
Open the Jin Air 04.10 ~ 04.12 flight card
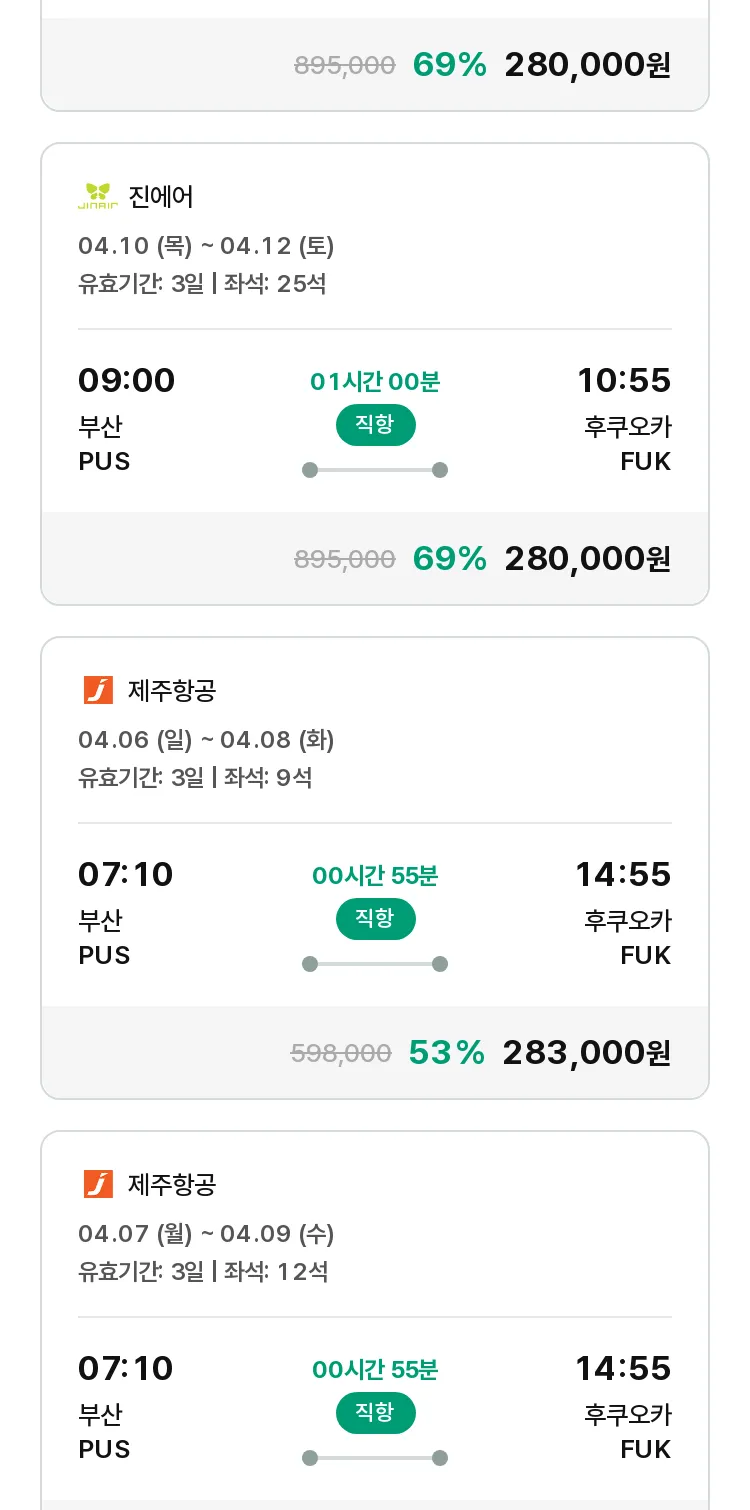pos(375,374)
